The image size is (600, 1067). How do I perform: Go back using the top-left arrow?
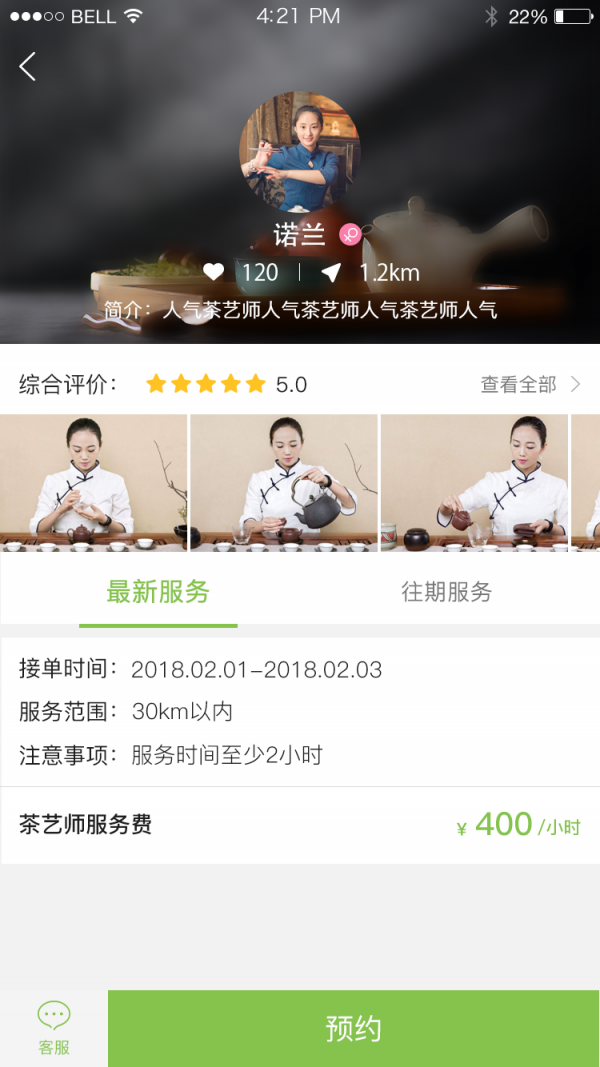[x=28, y=67]
